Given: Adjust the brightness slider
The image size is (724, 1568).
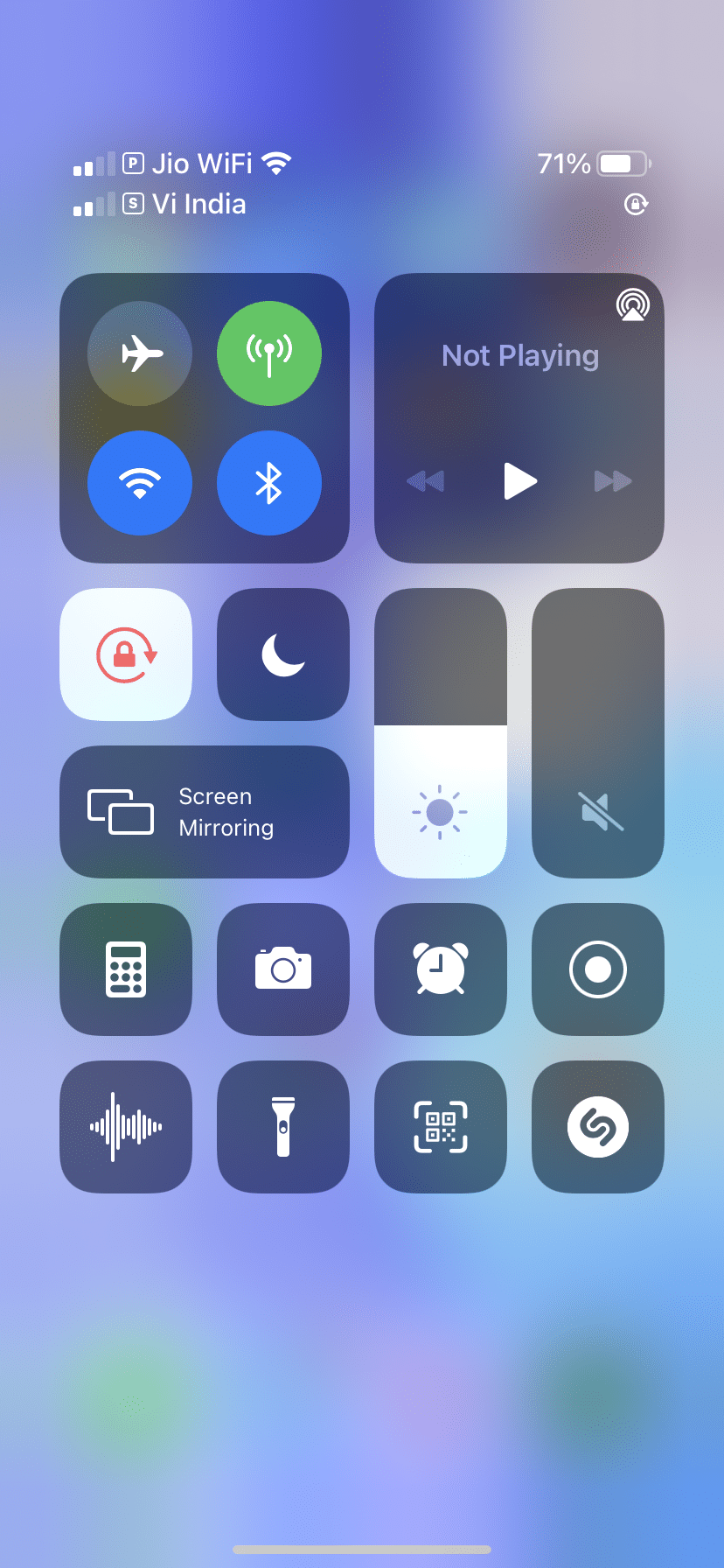Looking at the screenshot, I should 440,733.
